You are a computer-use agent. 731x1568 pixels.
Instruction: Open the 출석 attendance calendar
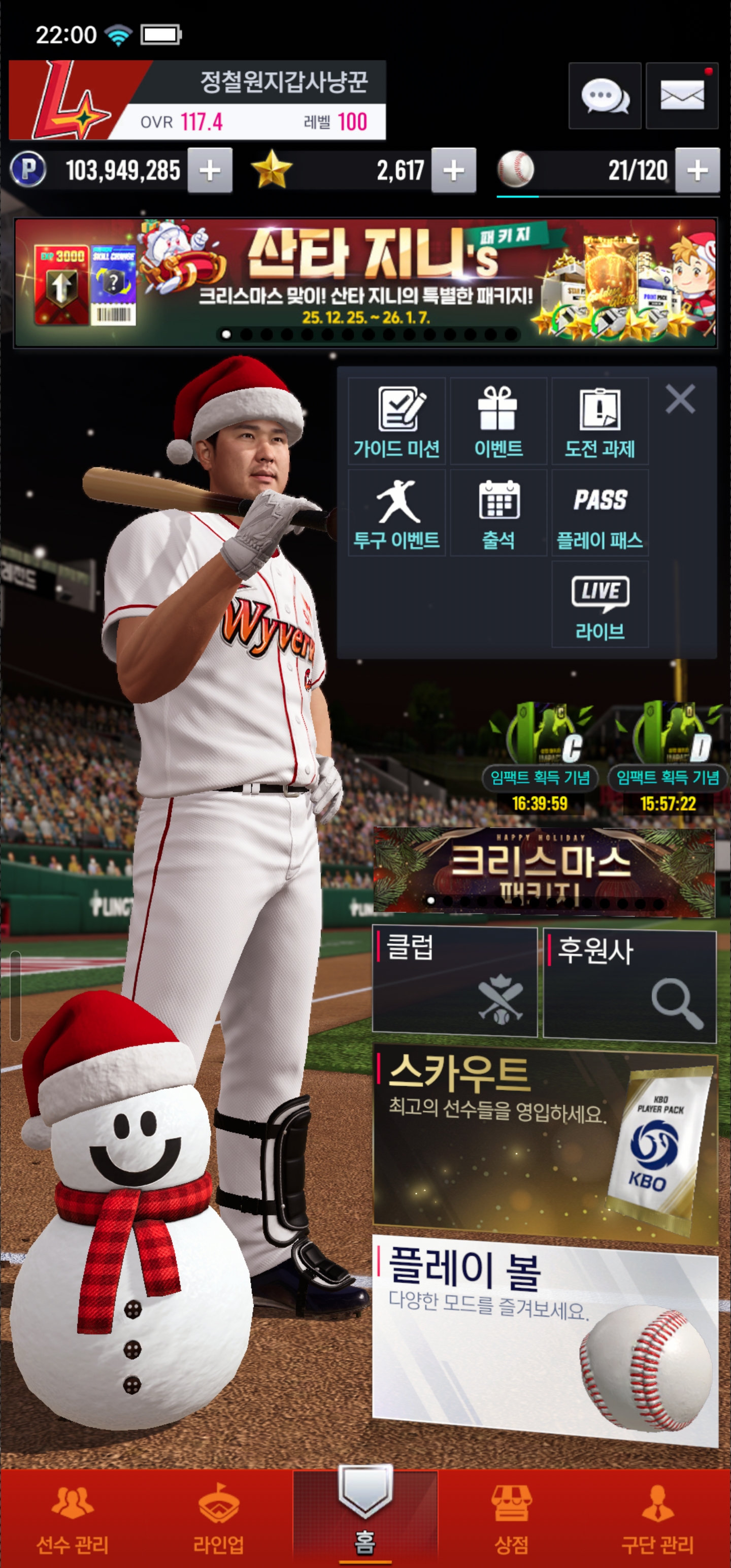click(498, 513)
